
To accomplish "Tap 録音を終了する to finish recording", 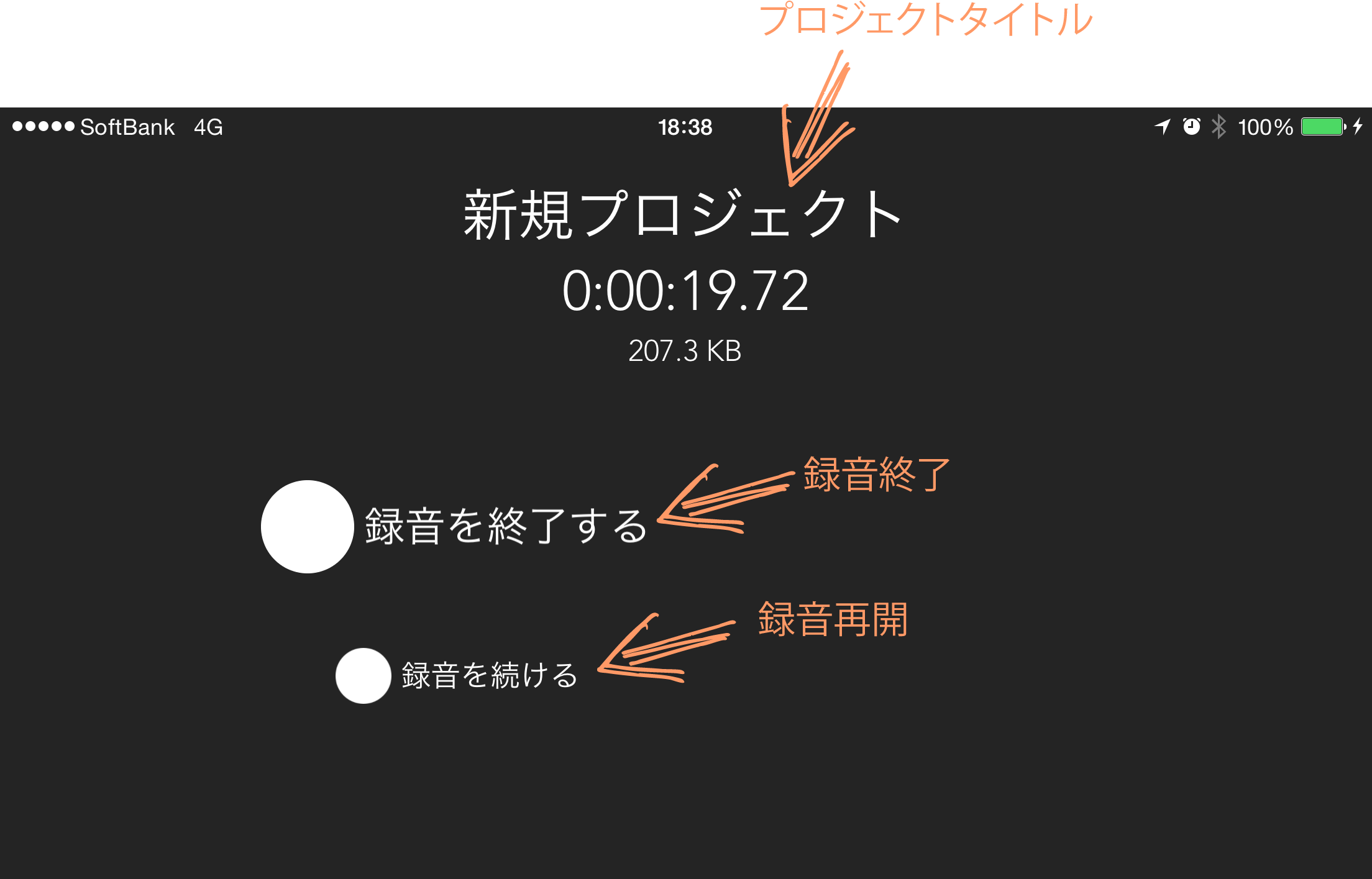I will click(308, 526).
